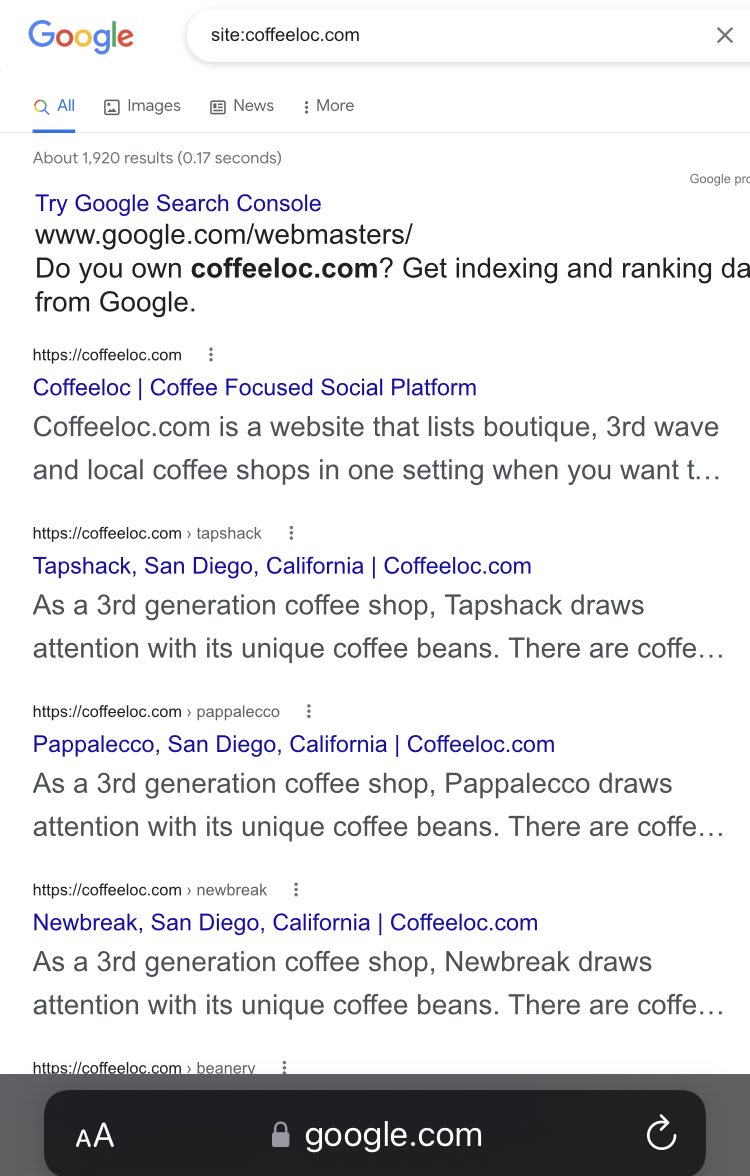Screen dimensions: 750x1176
Task: Open the More search options
Action: [328, 106]
